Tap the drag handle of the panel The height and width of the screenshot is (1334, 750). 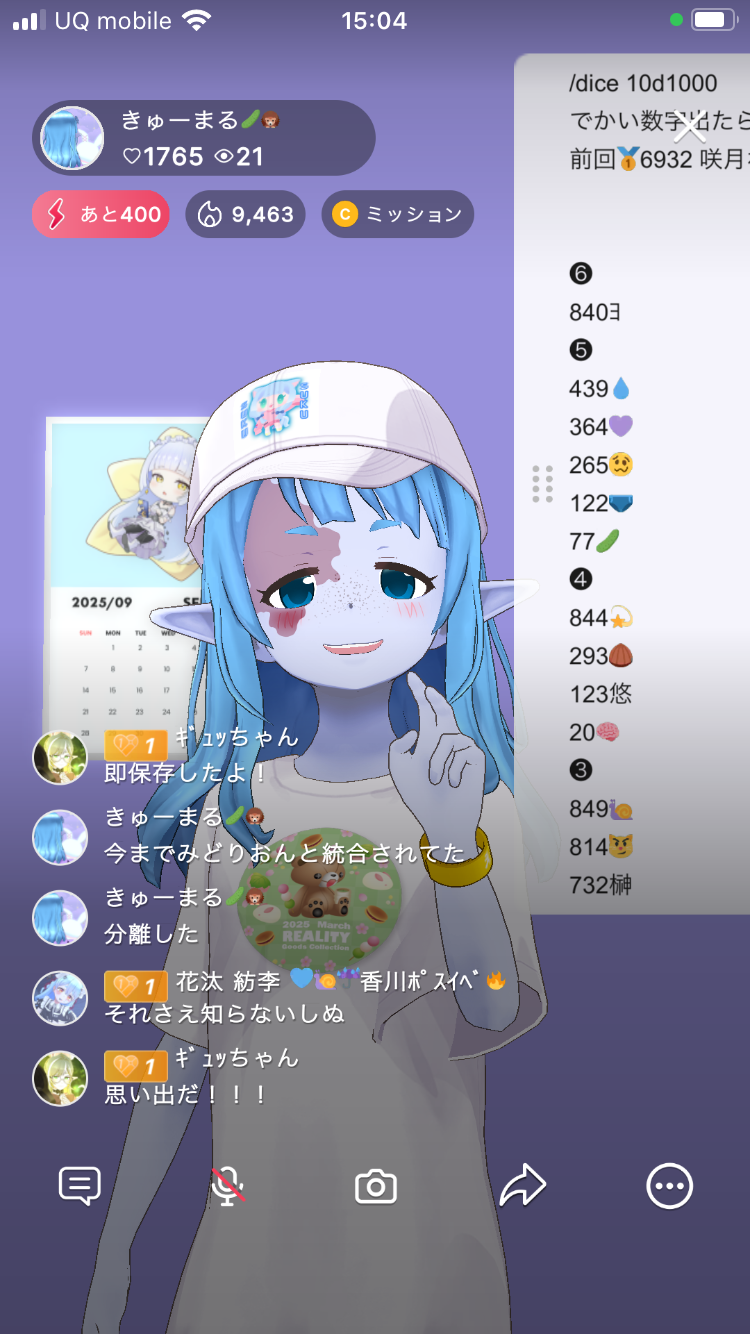click(x=542, y=484)
